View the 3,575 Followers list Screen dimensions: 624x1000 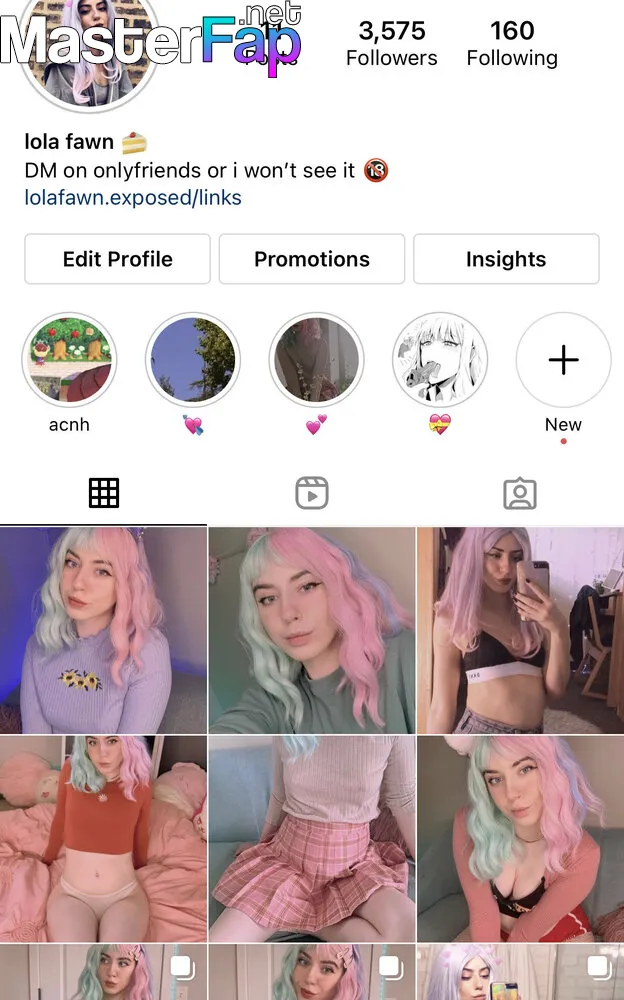click(392, 43)
